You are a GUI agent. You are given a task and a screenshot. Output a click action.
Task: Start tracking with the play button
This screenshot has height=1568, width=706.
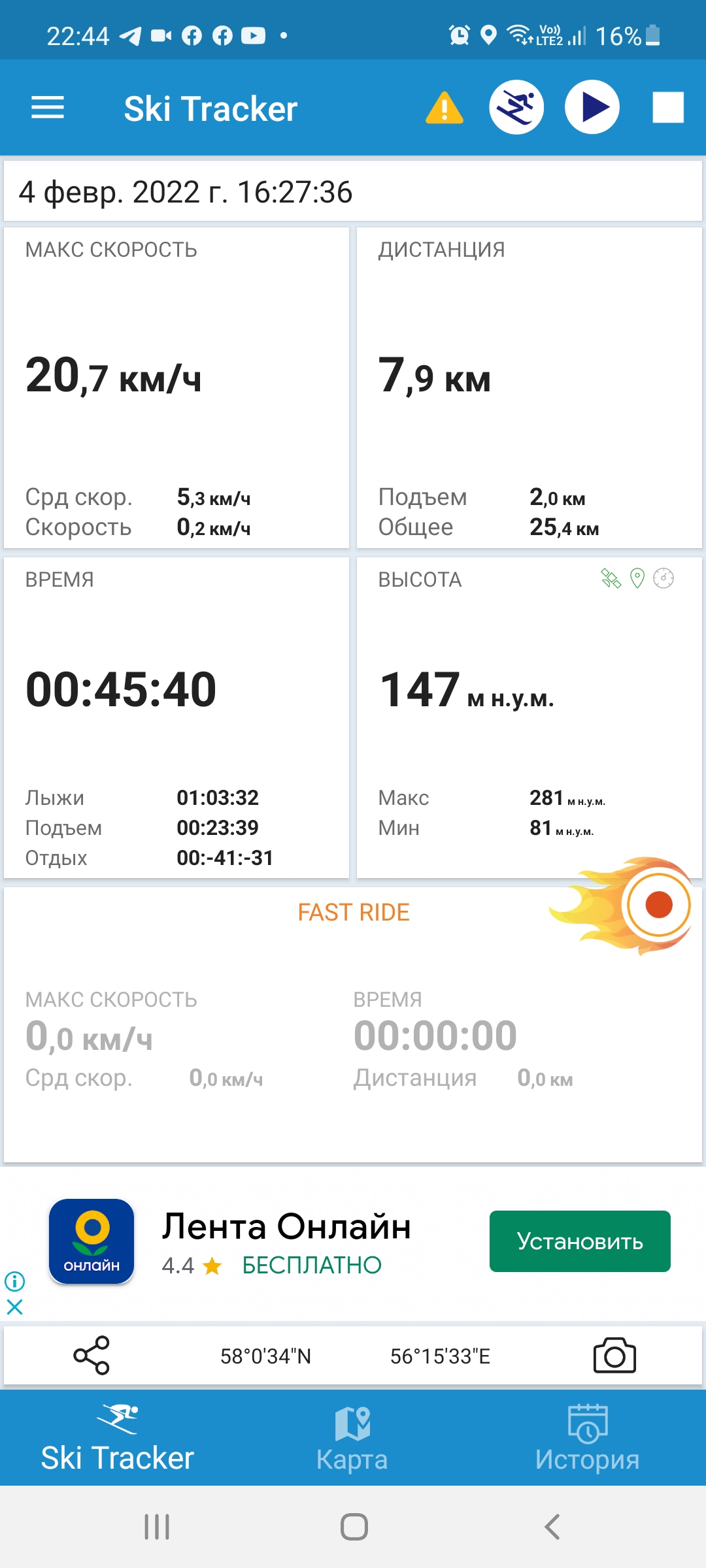click(x=592, y=108)
